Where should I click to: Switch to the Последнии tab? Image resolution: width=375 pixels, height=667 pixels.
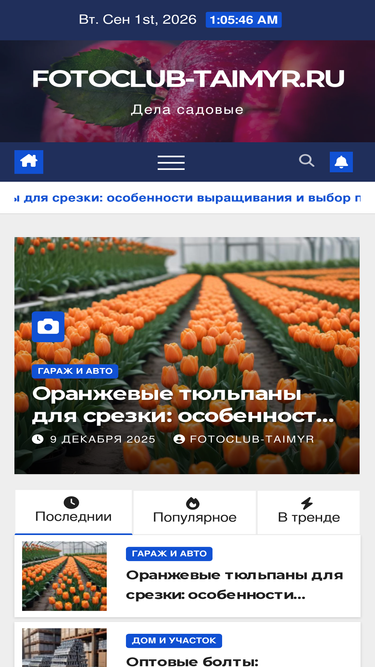click(x=74, y=512)
